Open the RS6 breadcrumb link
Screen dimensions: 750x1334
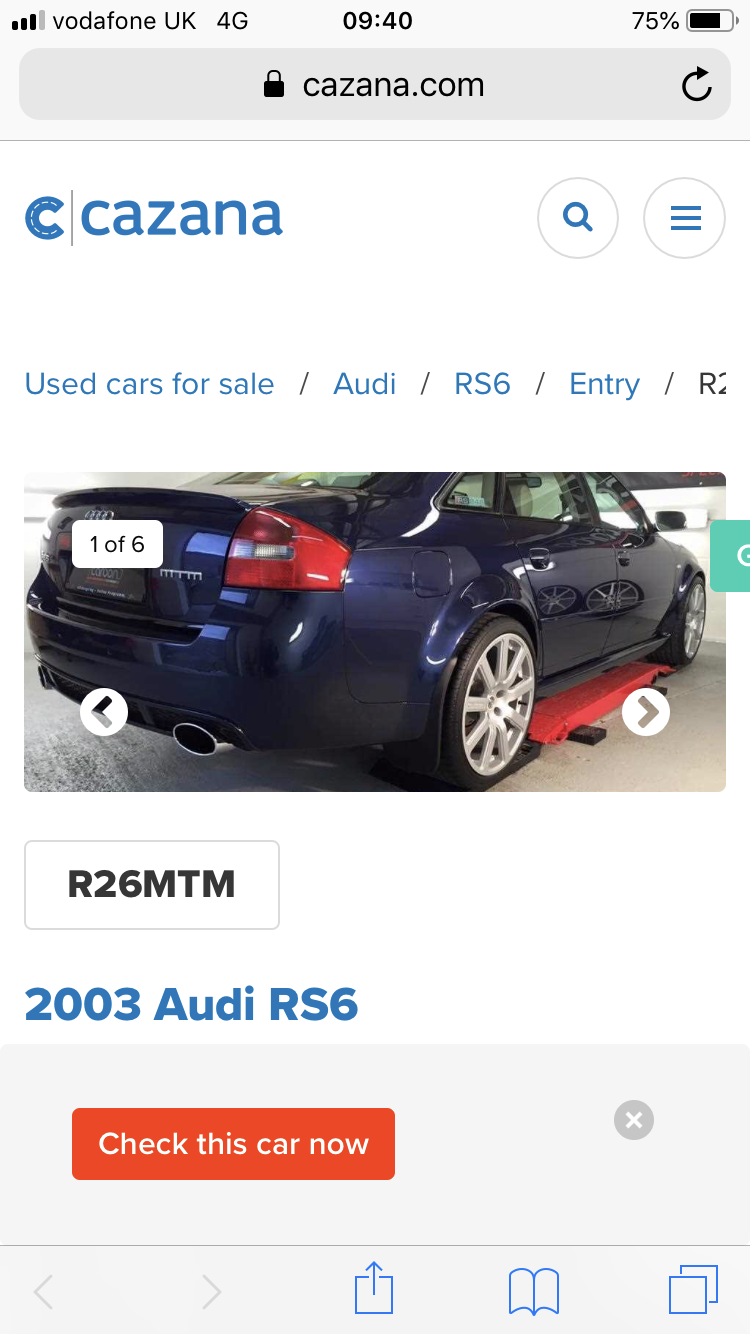pyautogui.click(x=482, y=384)
